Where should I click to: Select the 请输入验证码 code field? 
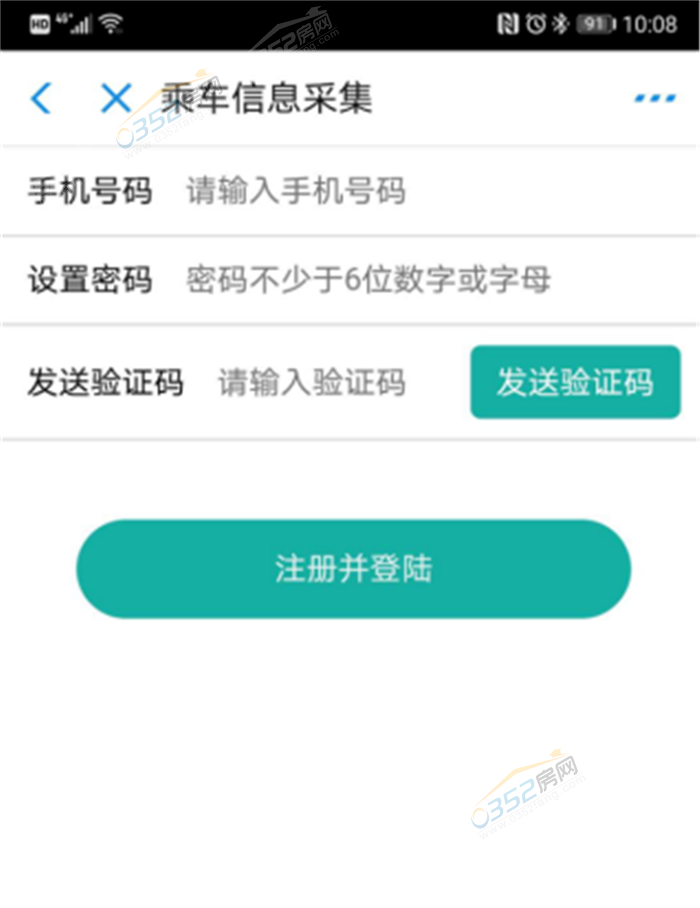pos(320,382)
